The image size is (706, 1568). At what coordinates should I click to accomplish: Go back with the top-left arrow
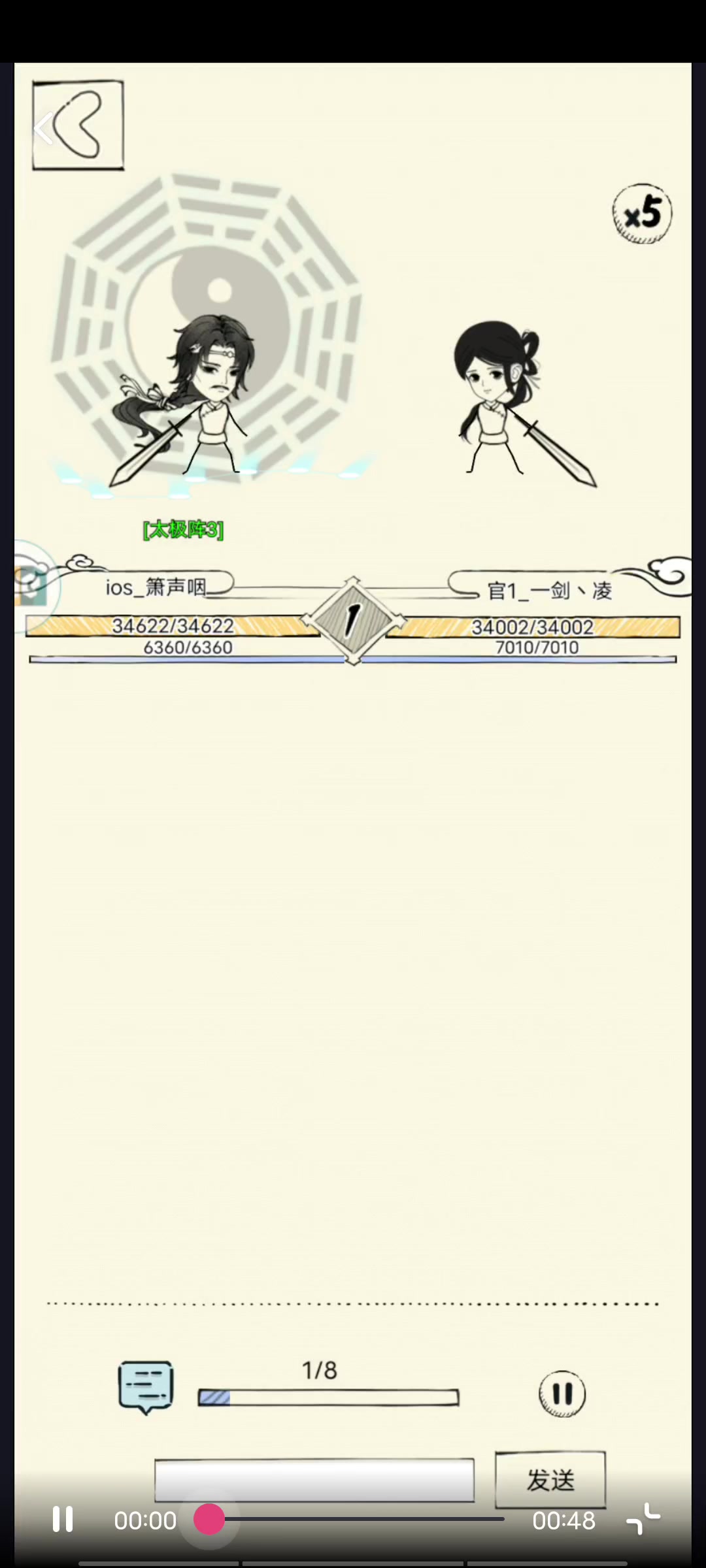(77, 125)
